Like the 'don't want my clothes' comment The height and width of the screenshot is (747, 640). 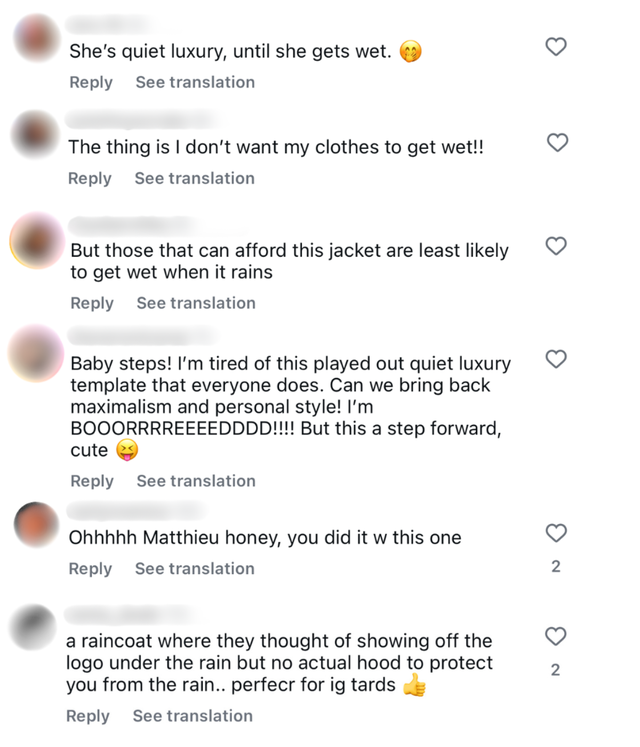point(558,143)
